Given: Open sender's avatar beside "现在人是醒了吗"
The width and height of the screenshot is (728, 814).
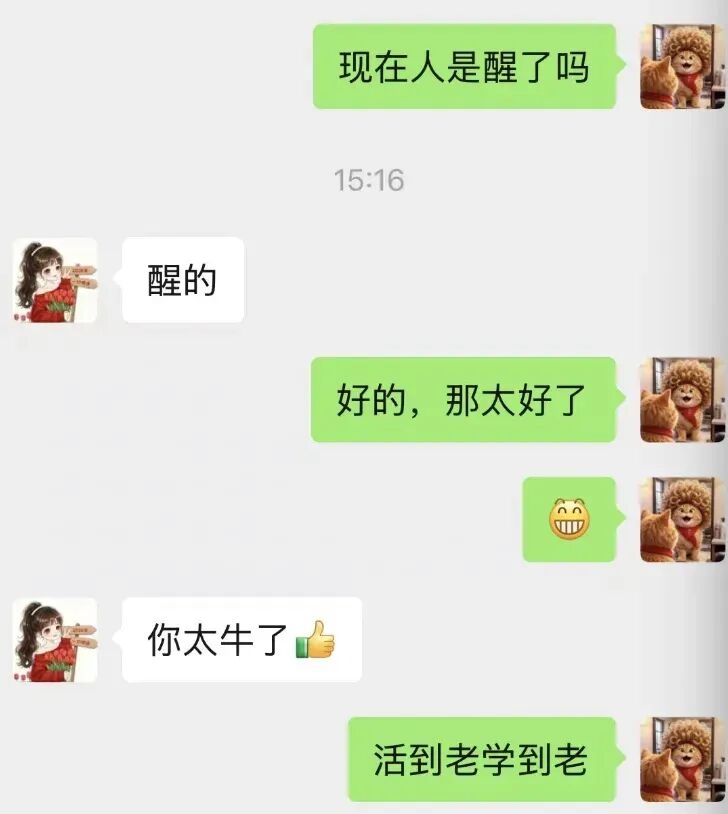Looking at the screenshot, I should click(682, 67).
